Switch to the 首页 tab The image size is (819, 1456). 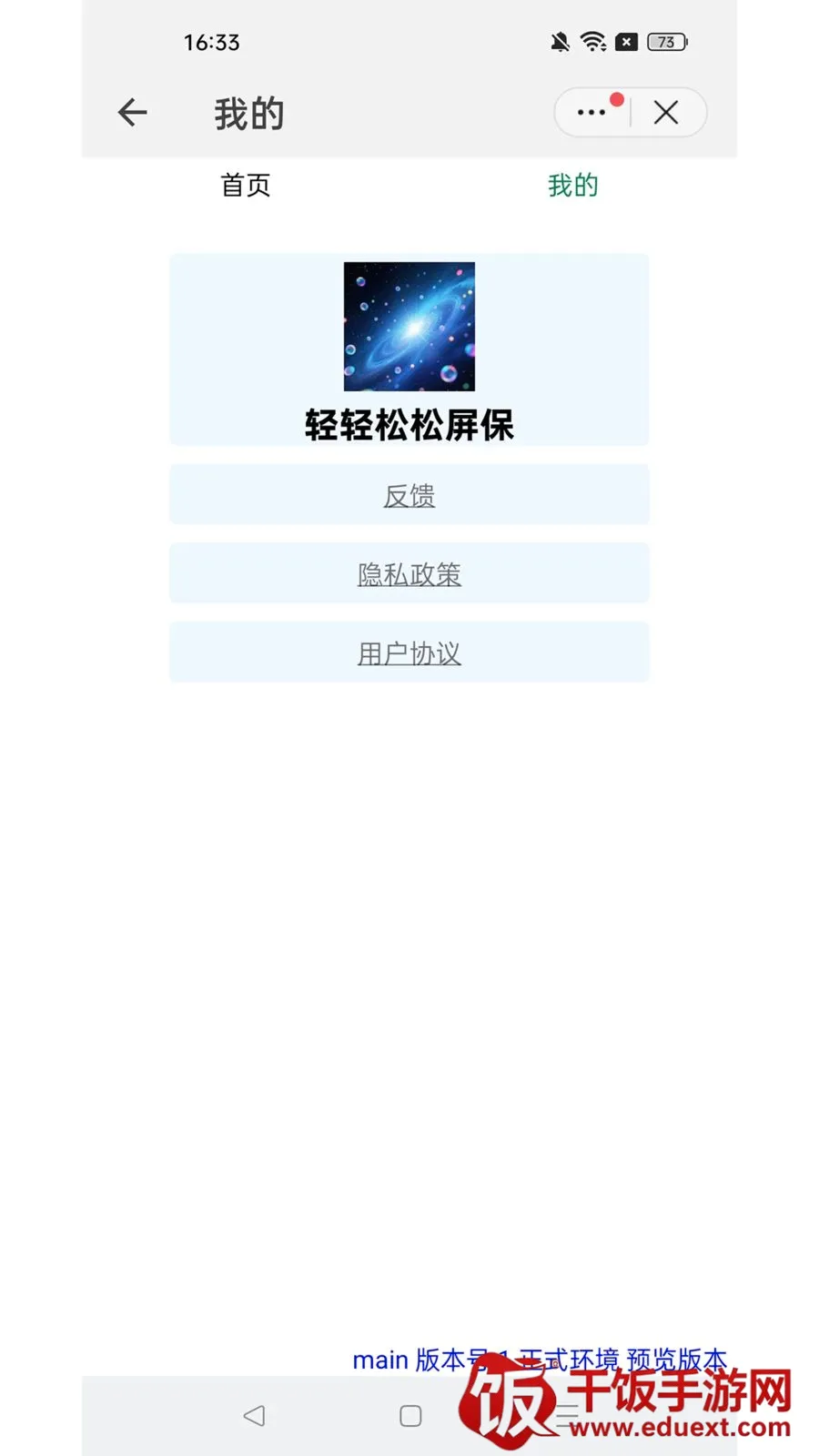(246, 186)
